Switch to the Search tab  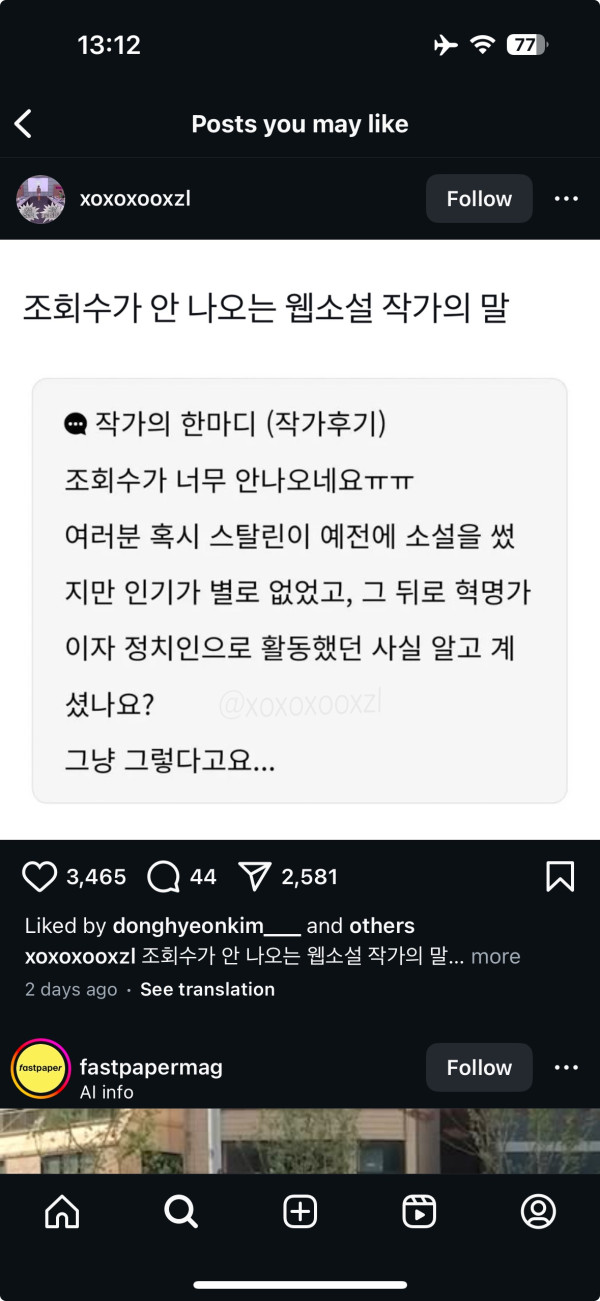click(x=181, y=1212)
